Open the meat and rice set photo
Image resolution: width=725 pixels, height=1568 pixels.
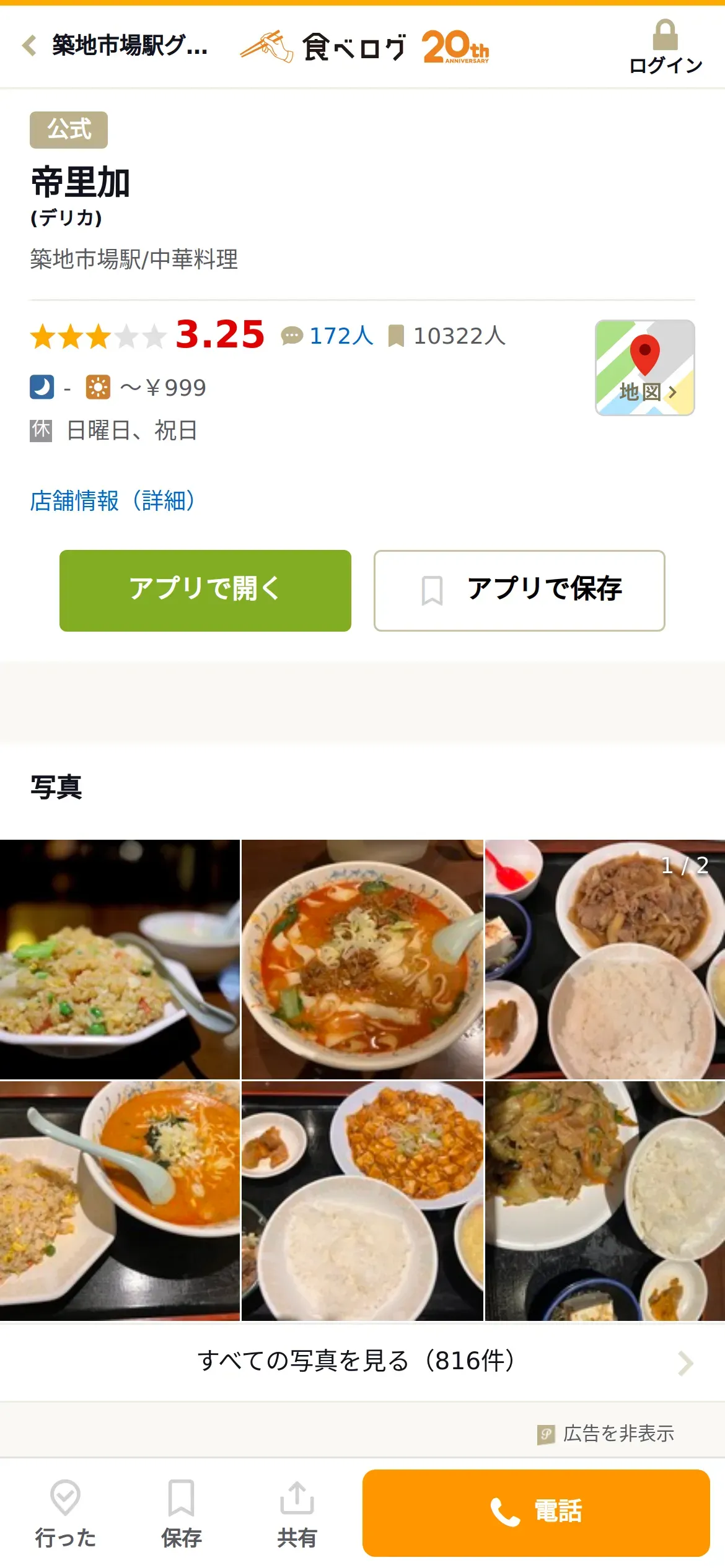click(x=605, y=959)
